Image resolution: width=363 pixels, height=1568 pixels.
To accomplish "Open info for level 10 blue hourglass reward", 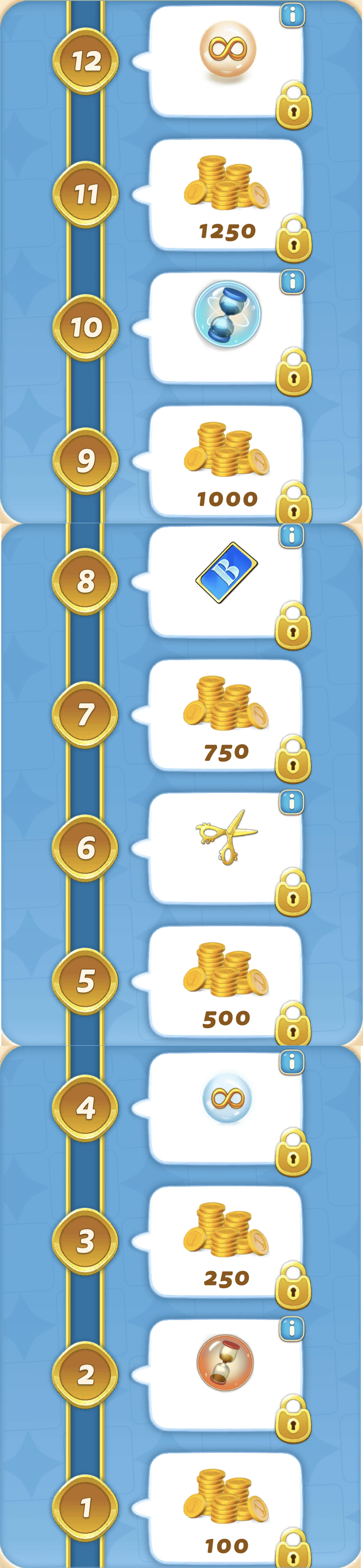I will point(292,281).
